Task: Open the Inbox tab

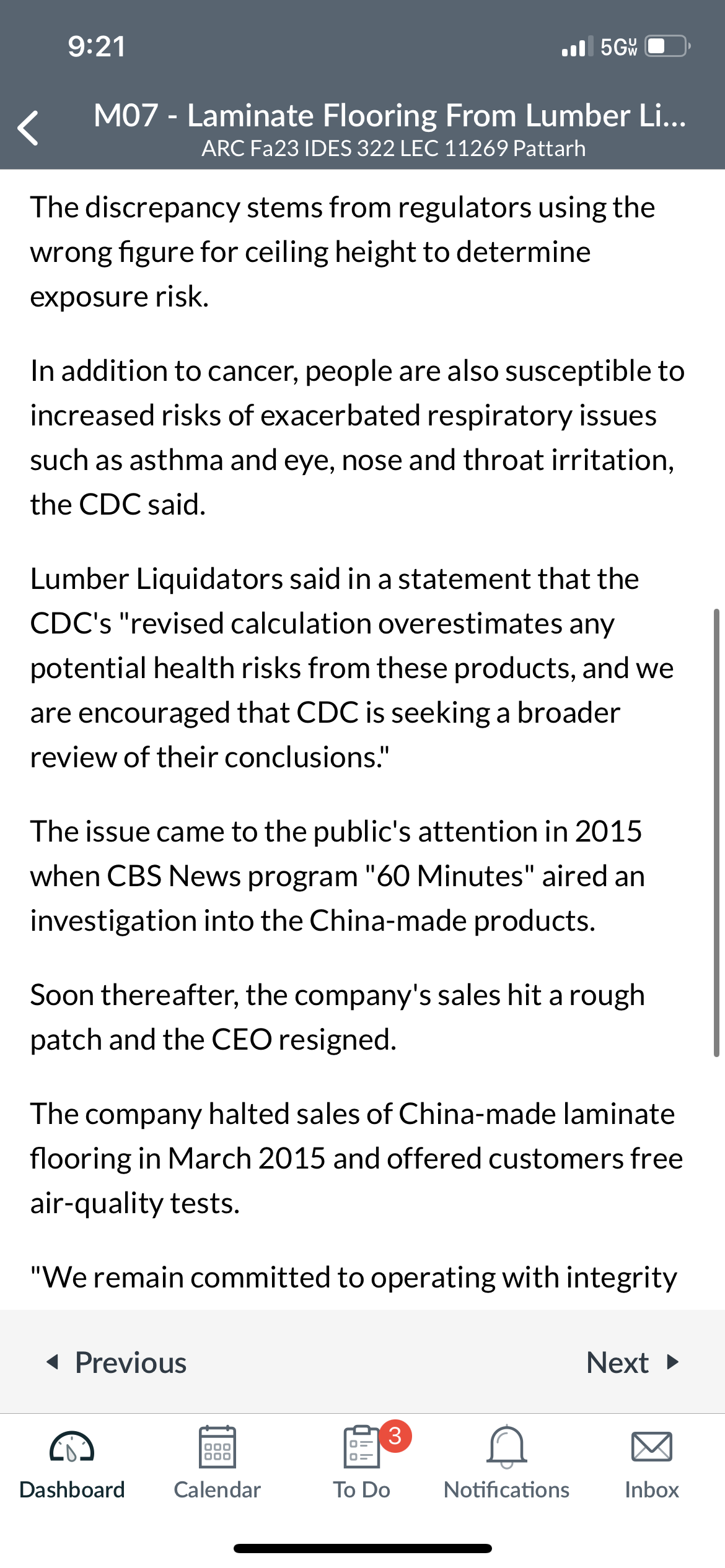Action: pos(651,1464)
